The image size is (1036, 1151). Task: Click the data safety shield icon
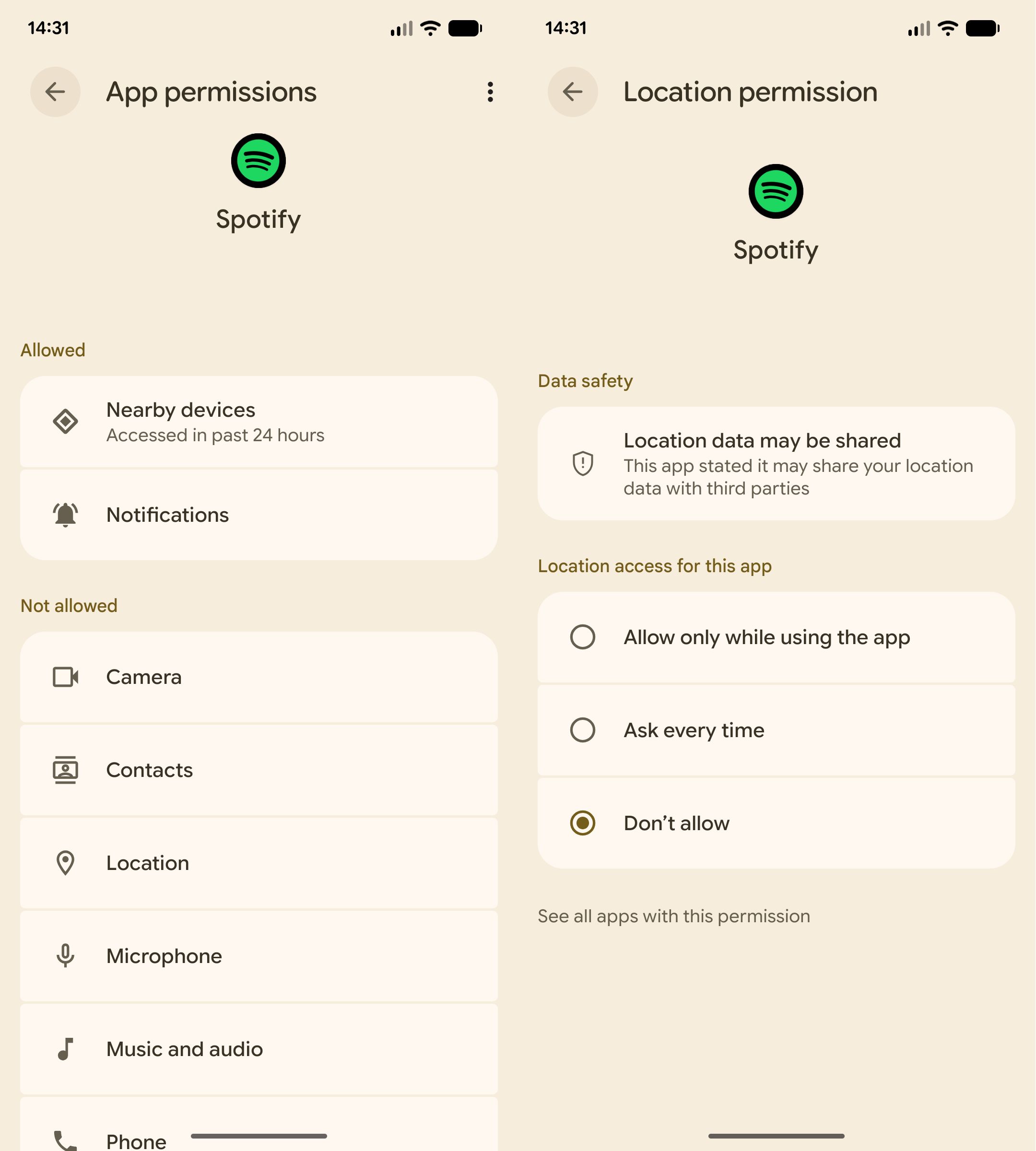point(583,463)
